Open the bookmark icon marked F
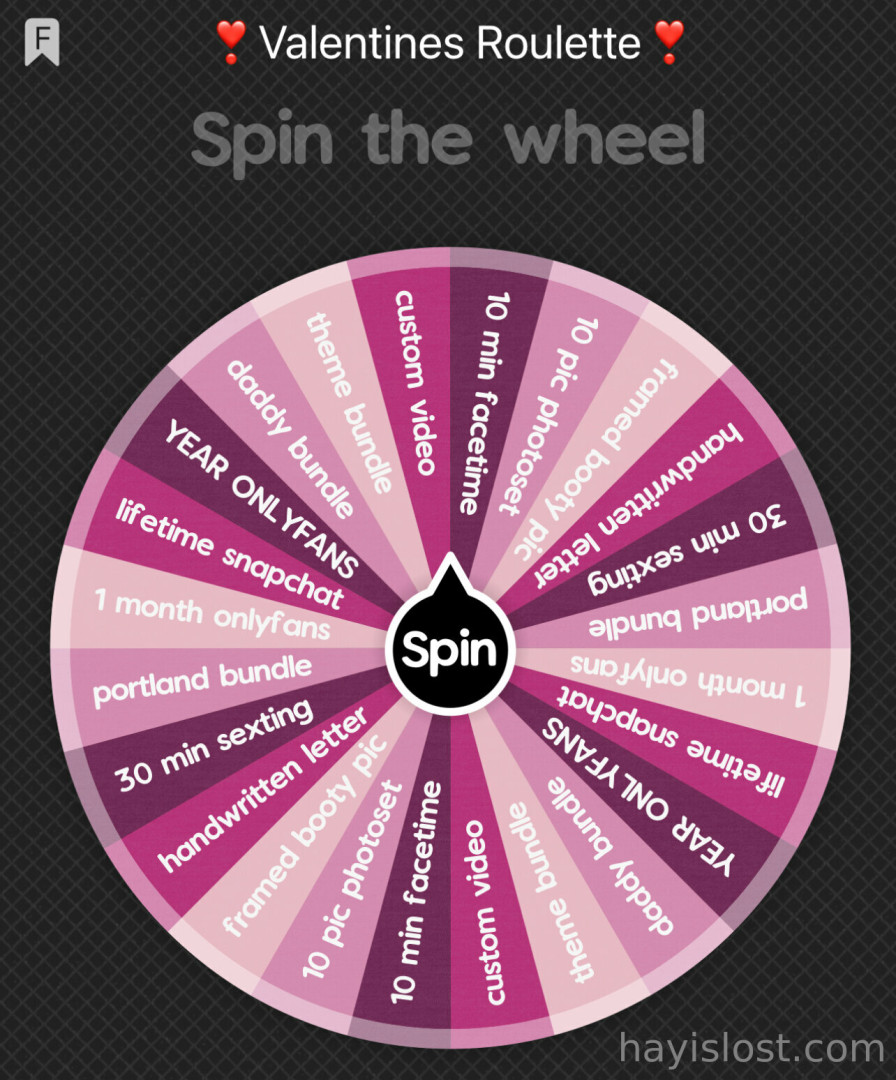The width and height of the screenshot is (896, 1080). (x=42, y=43)
